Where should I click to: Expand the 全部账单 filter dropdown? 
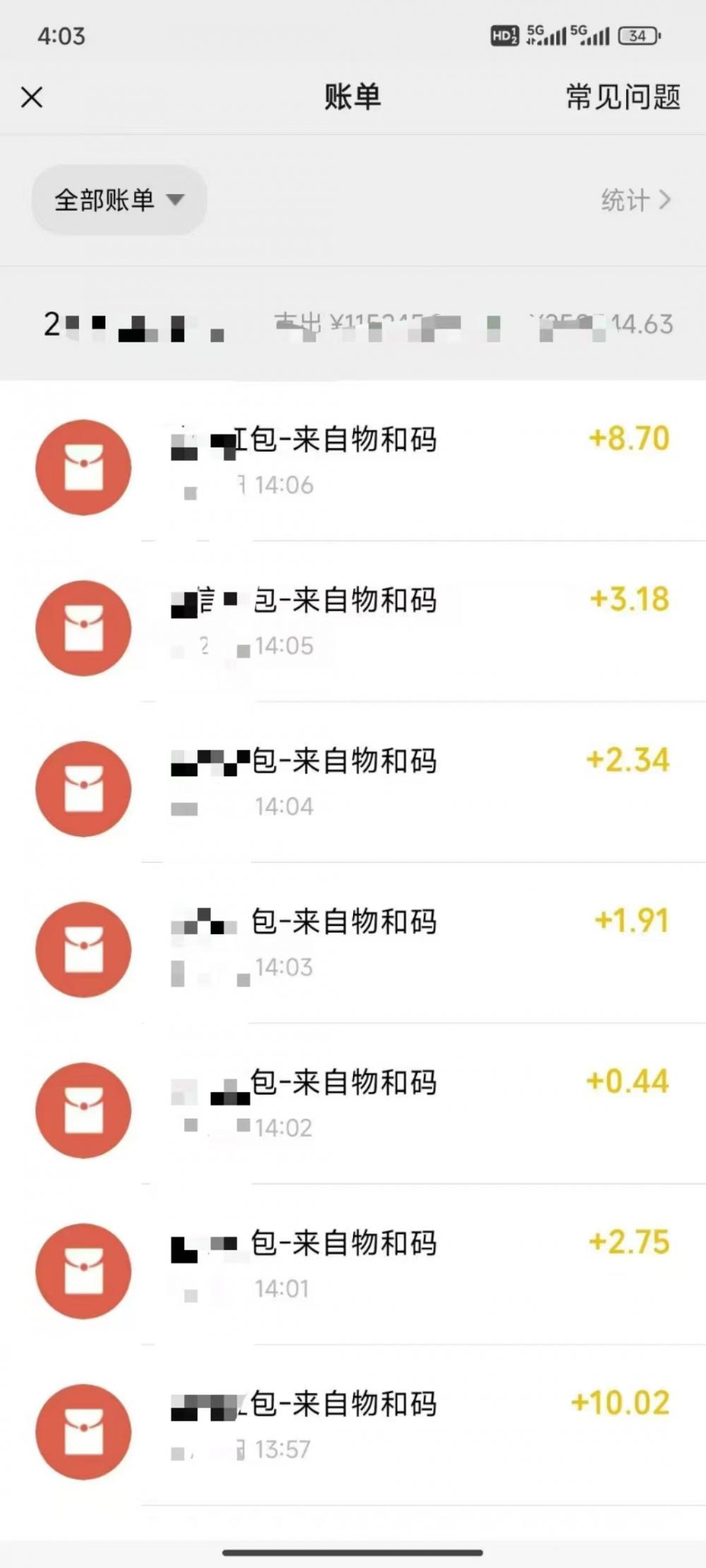[119, 200]
